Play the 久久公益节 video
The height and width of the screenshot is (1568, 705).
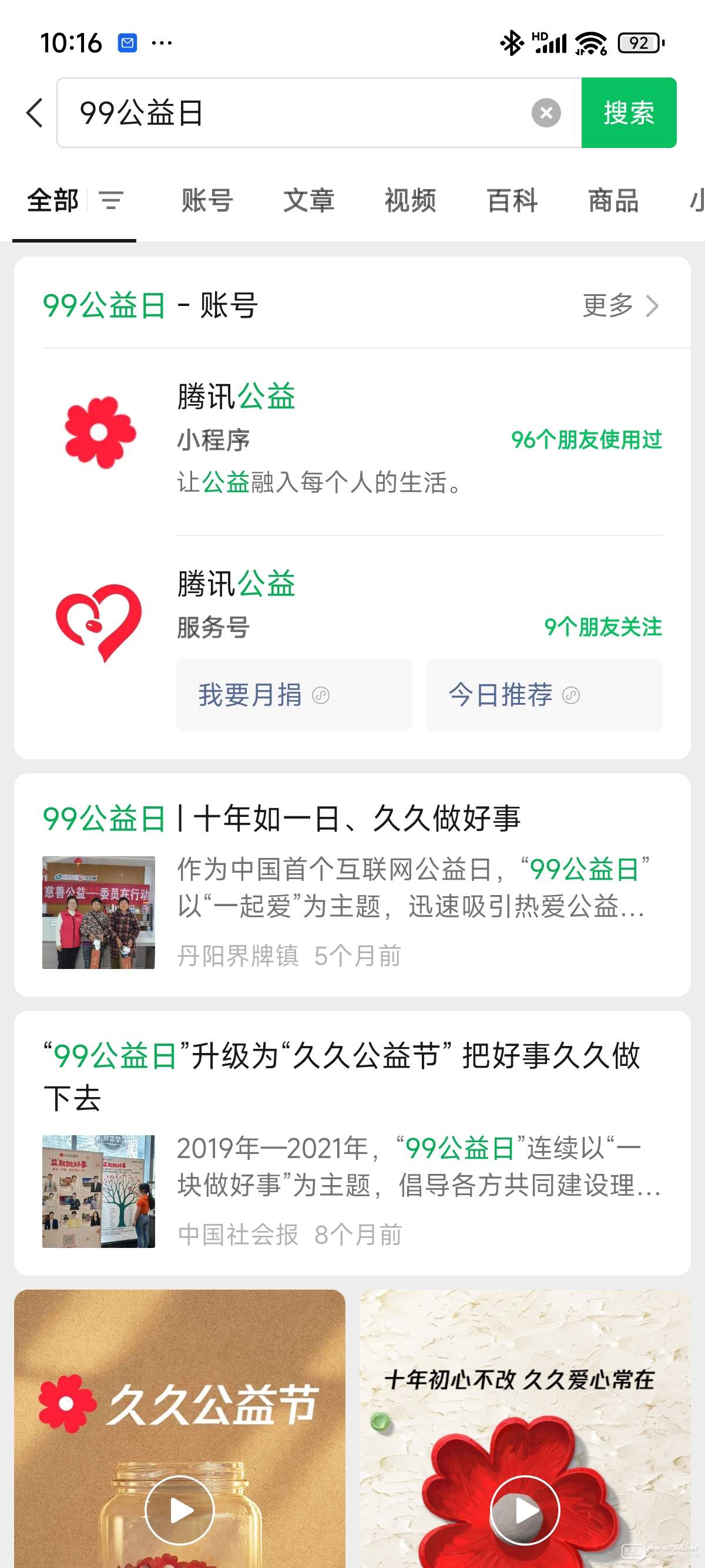click(x=180, y=1509)
